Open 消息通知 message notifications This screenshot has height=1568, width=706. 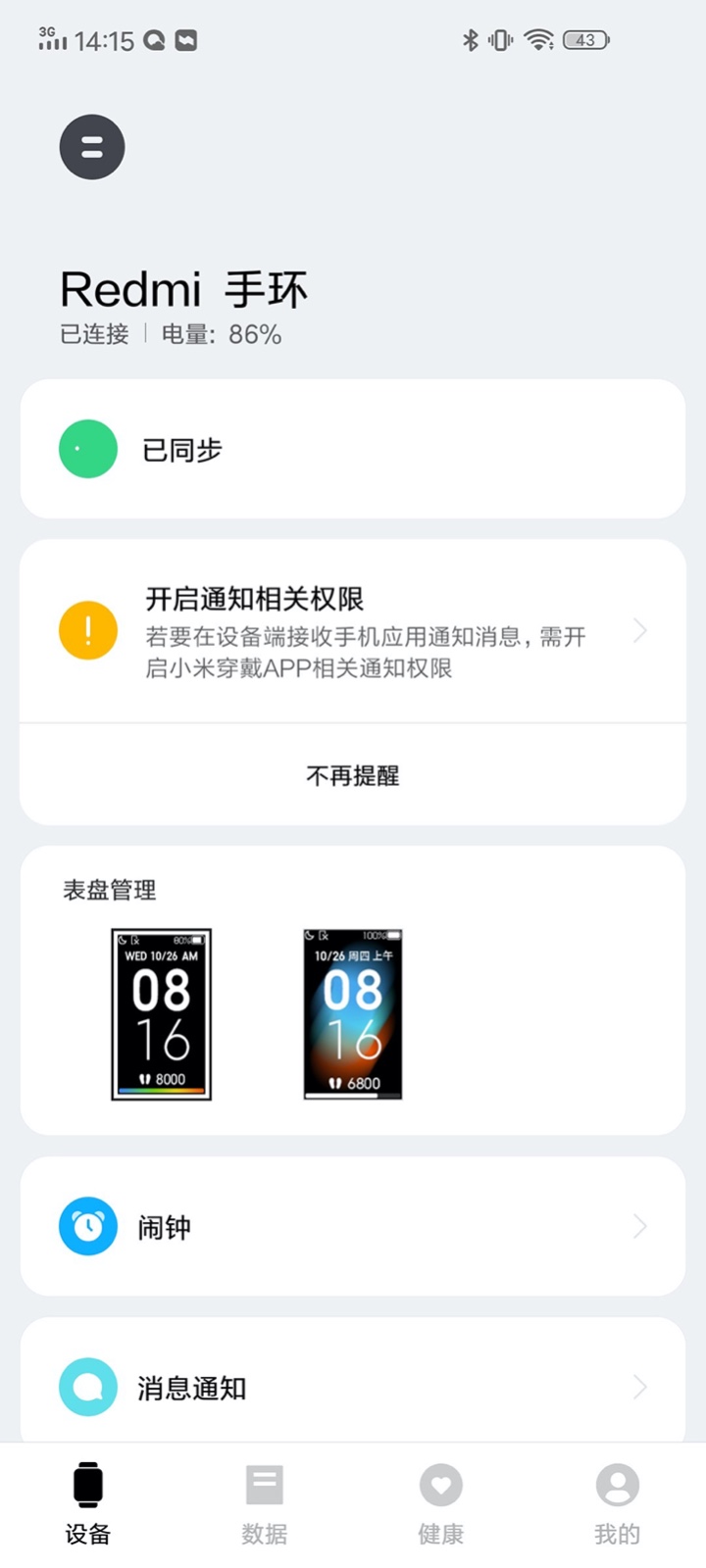(x=352, y=1387)
